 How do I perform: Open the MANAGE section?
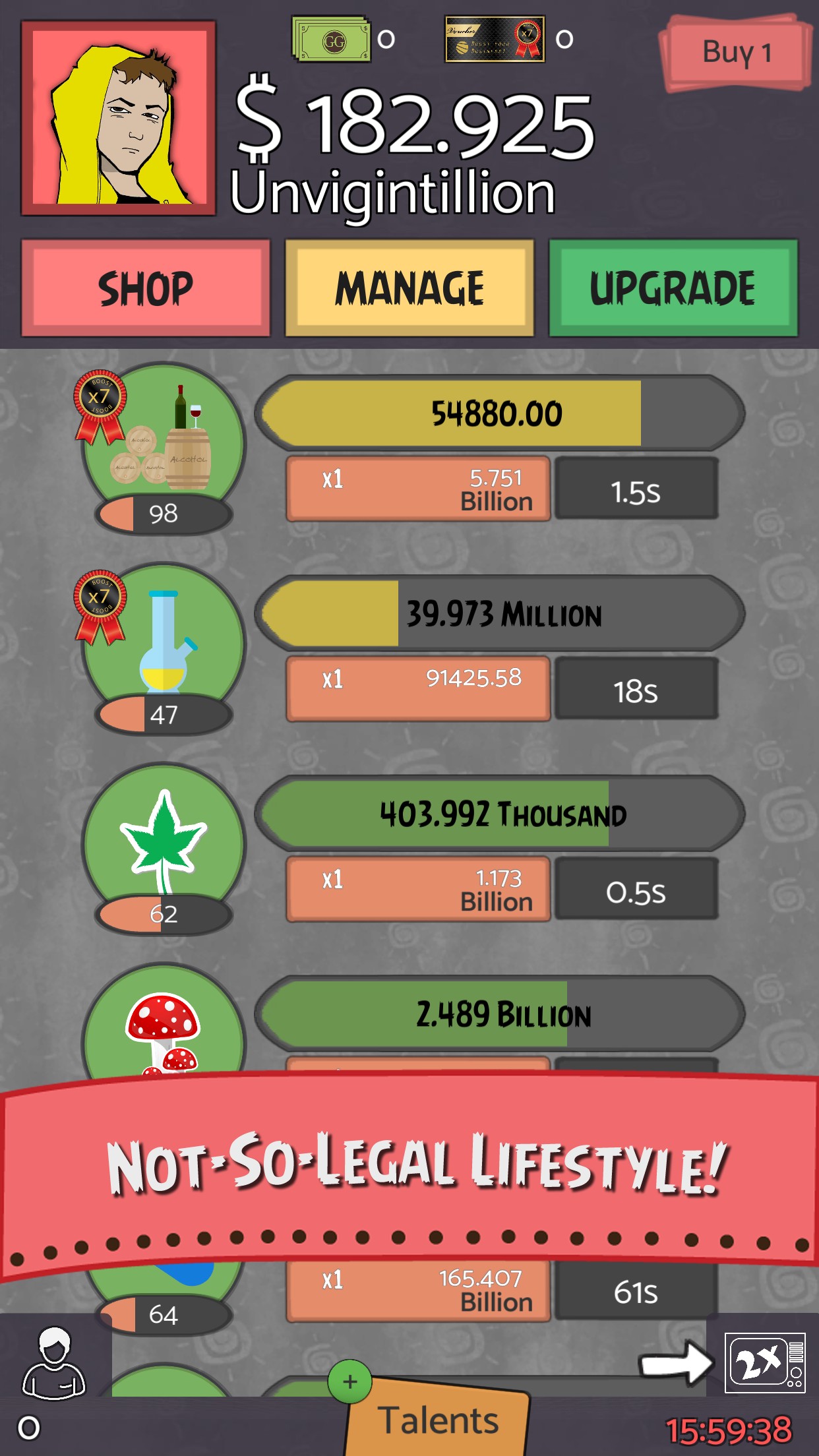[x=409, y=288]
